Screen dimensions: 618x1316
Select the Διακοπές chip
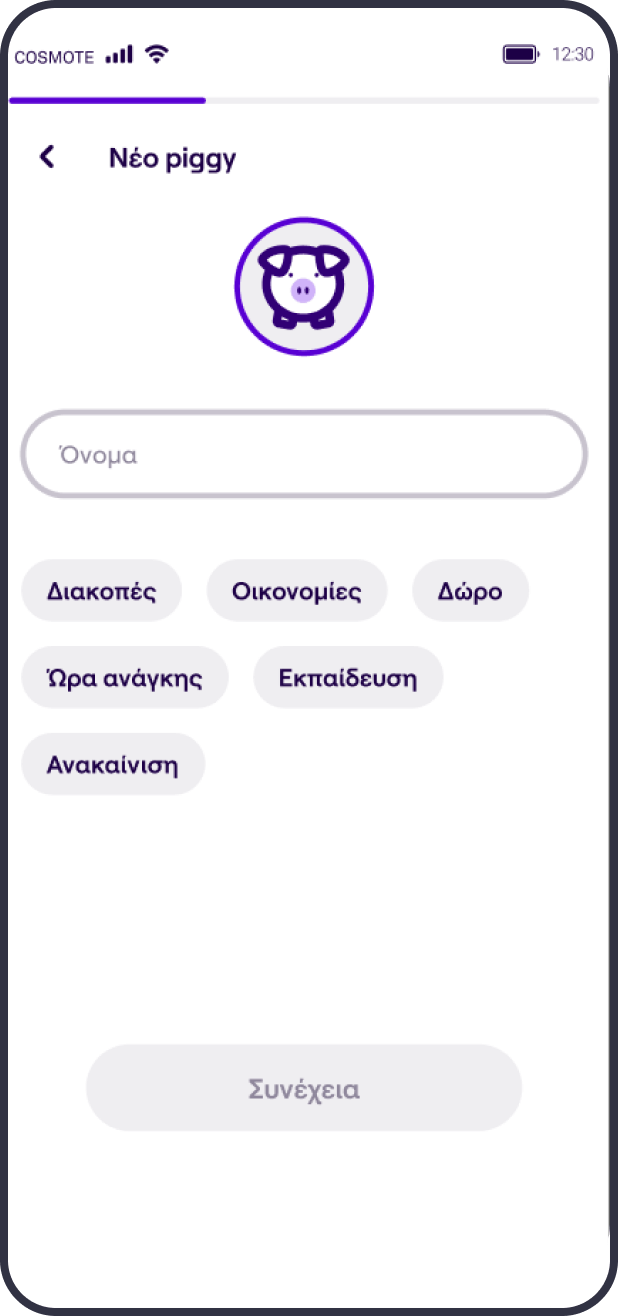point(101,590)
